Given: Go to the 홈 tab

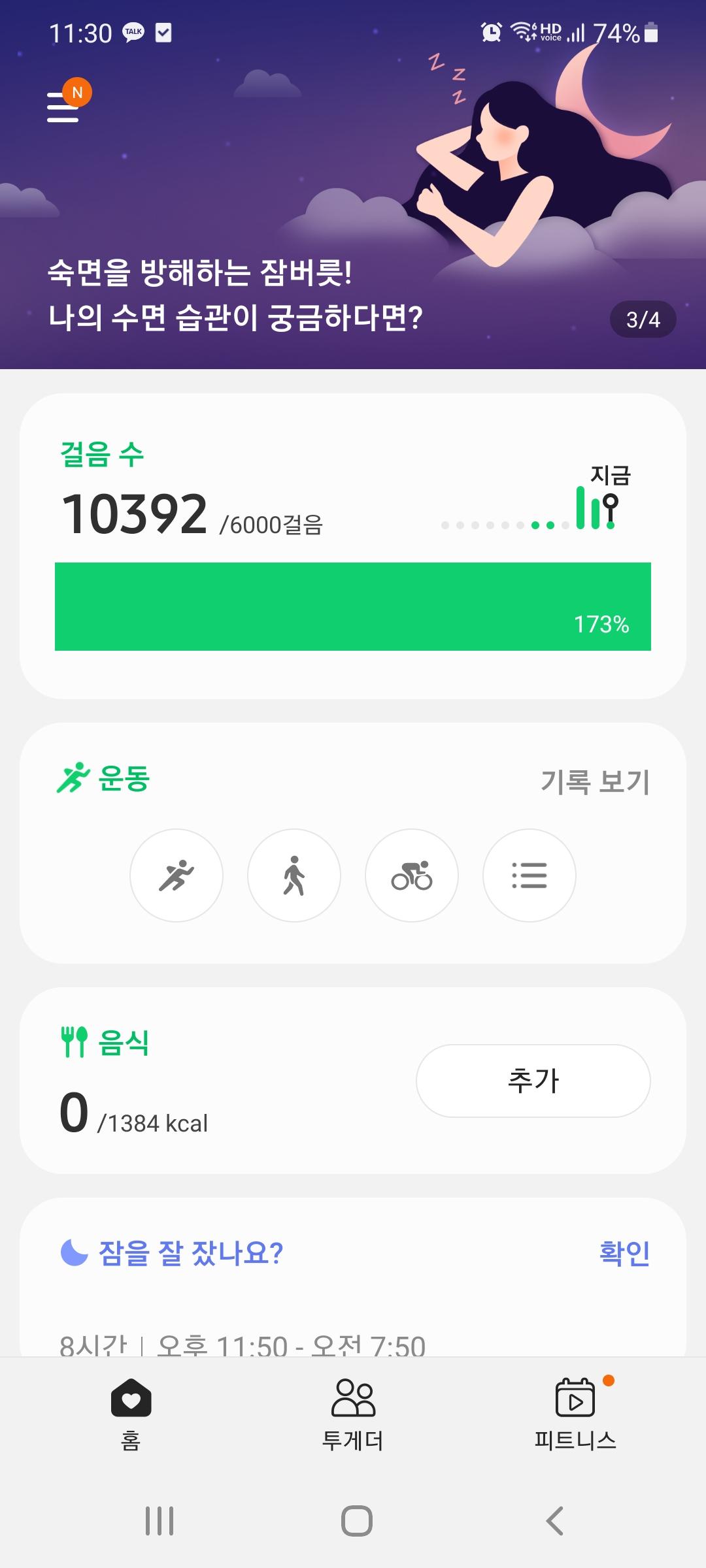Looking at the screenshot, I should [x=131, y=1413].
